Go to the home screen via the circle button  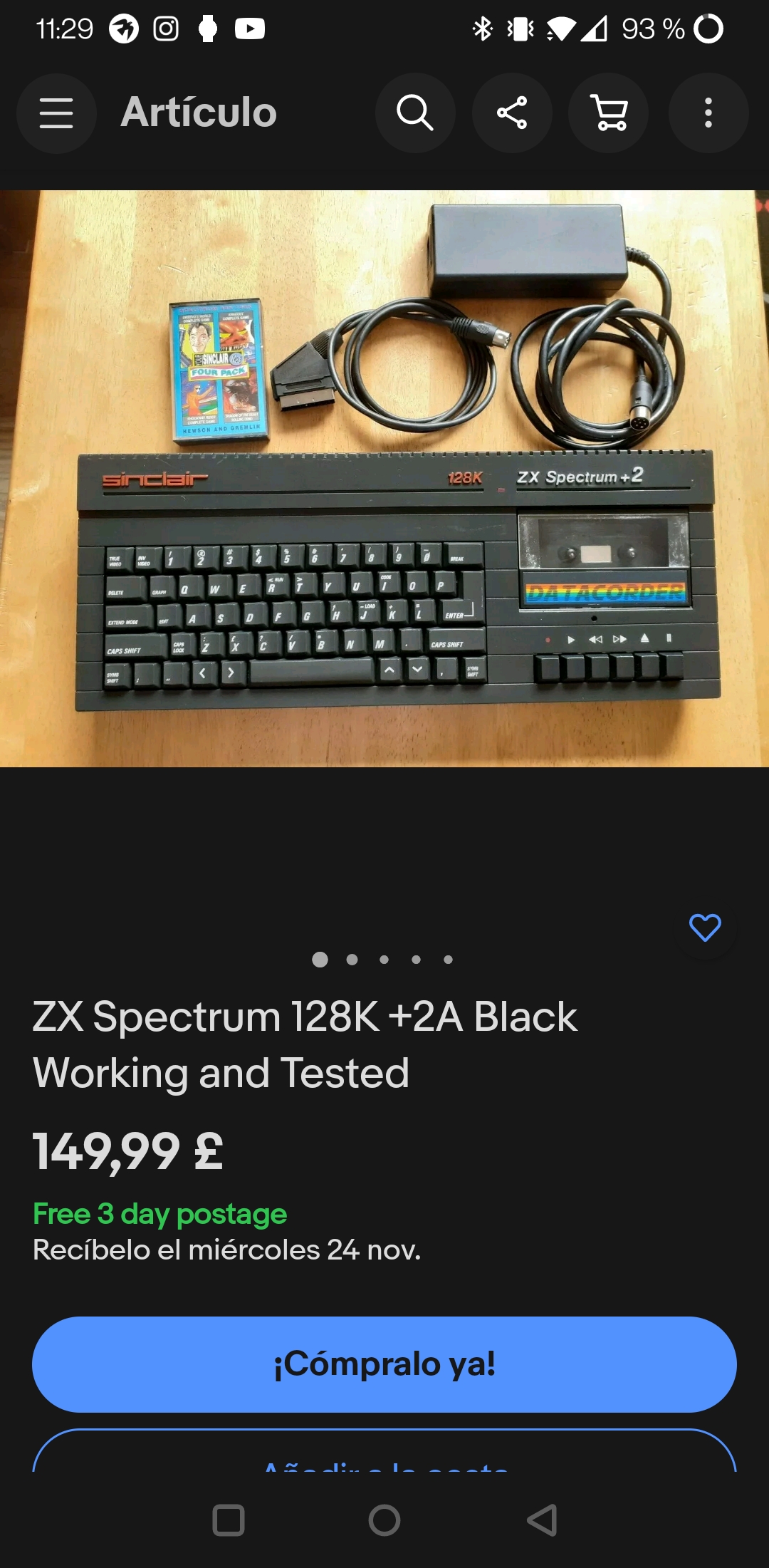point(384,1520)
